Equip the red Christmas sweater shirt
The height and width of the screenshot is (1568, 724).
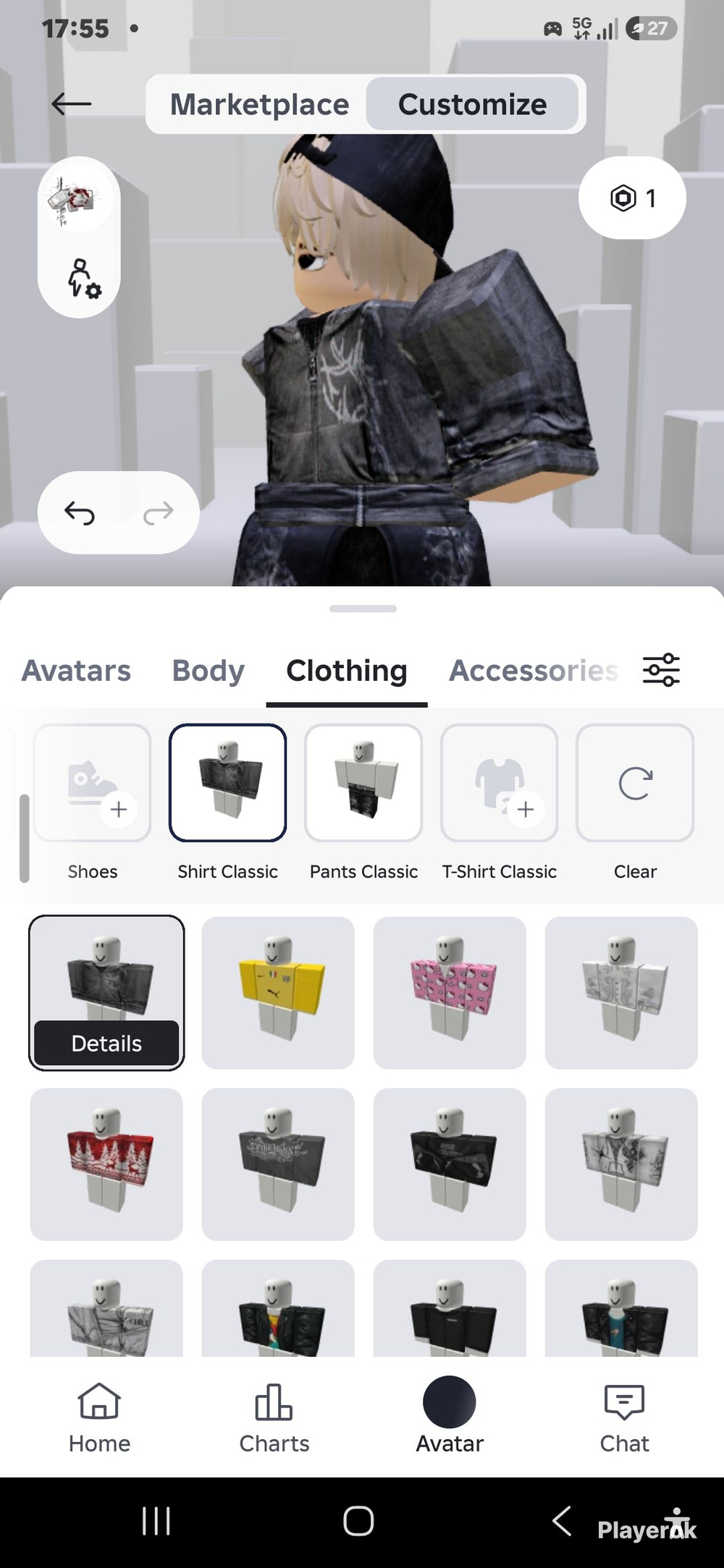click(106, 1164)
